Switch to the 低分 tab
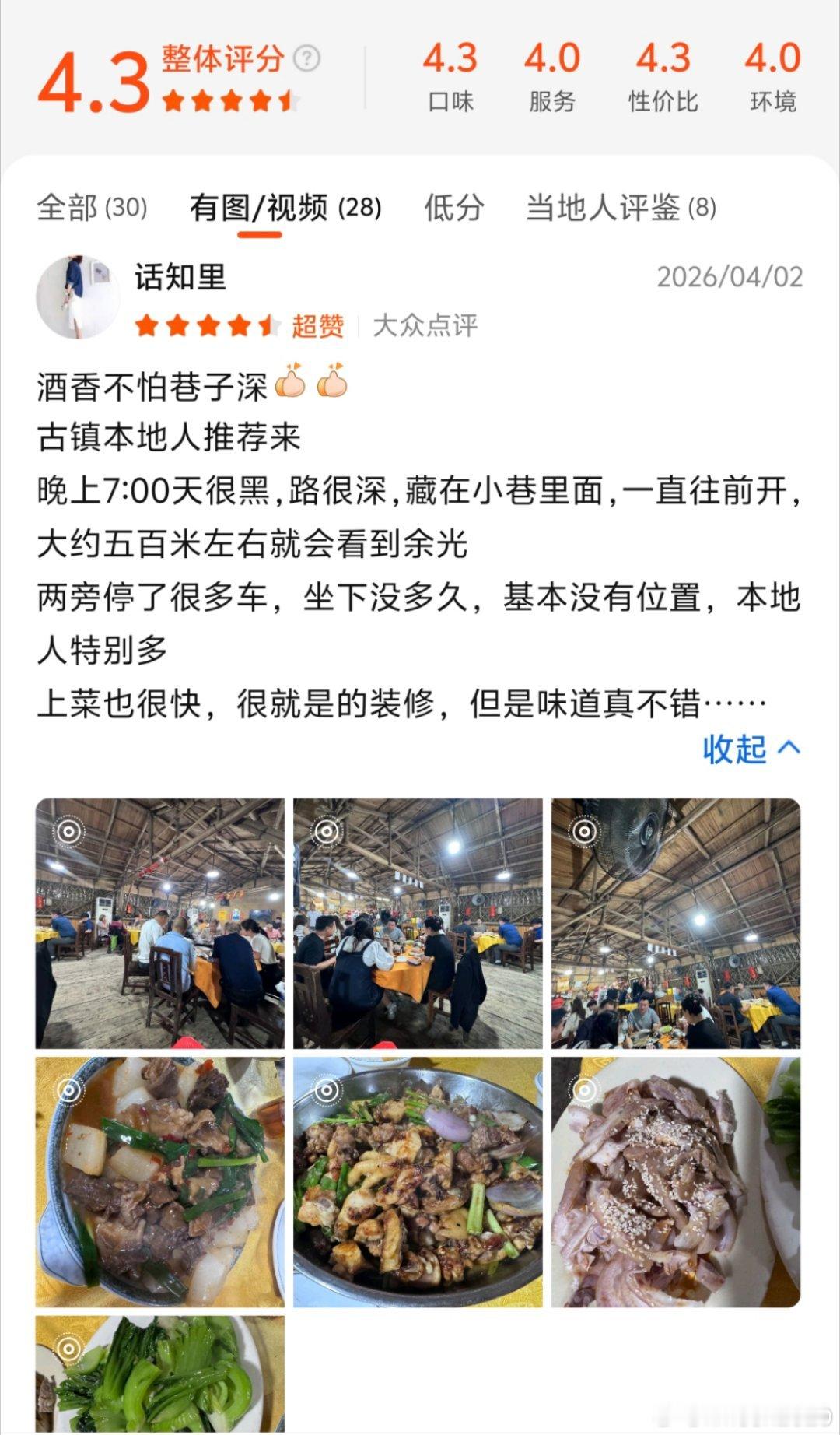840x1435 pixels. 453,208
